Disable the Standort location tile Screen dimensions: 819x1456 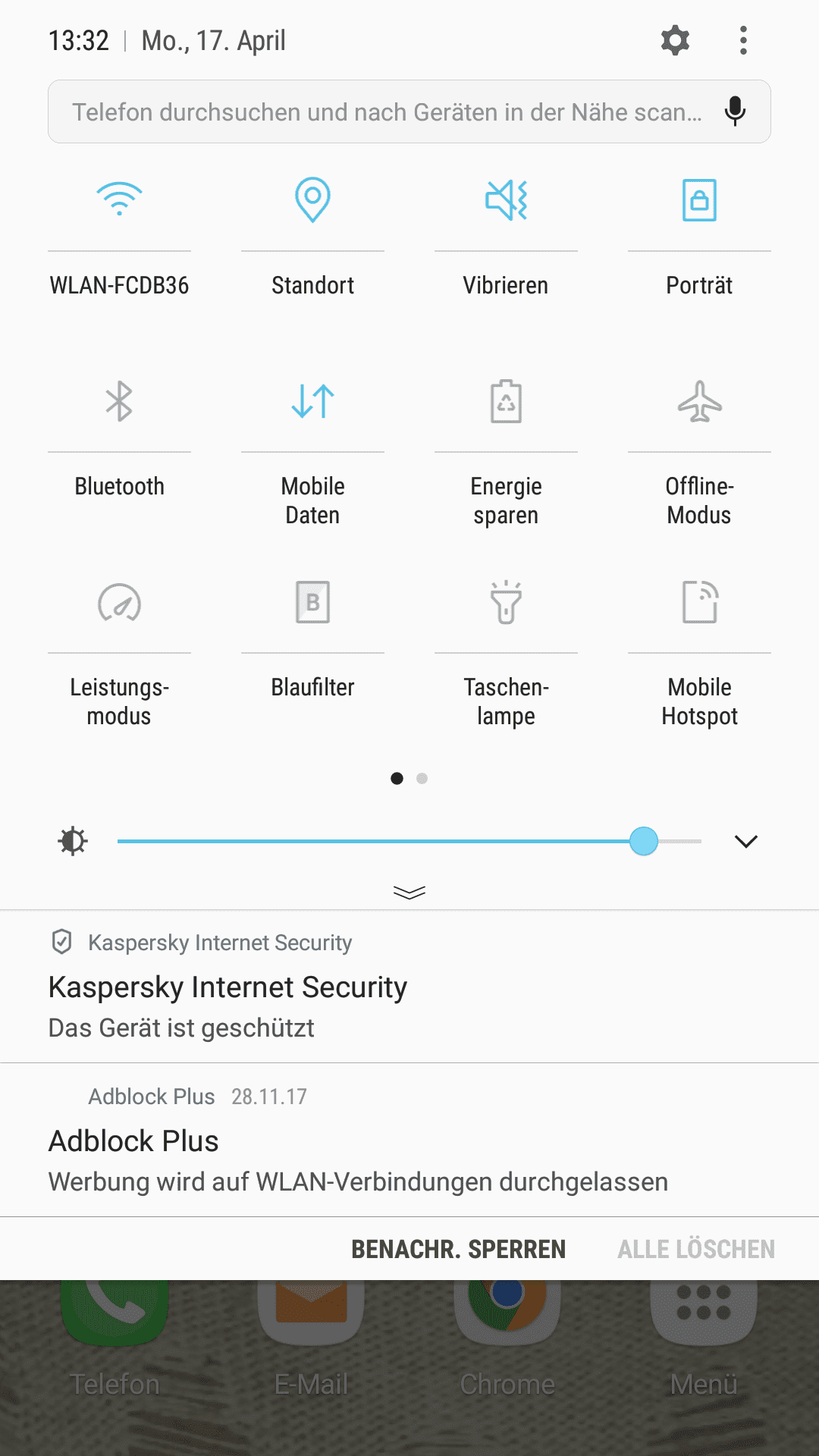pyautogui.click(x=312, y=200)
